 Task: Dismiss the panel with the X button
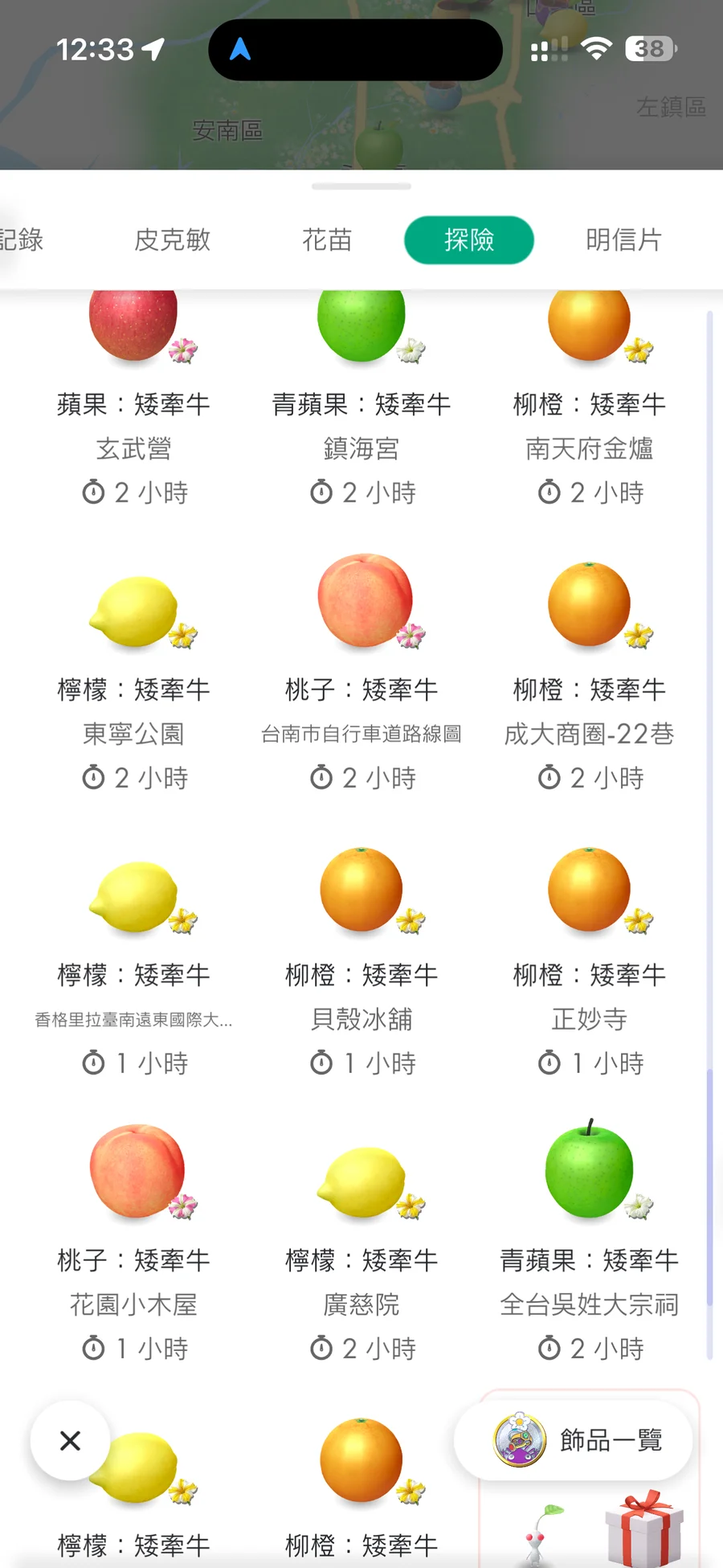(71, 1441)
